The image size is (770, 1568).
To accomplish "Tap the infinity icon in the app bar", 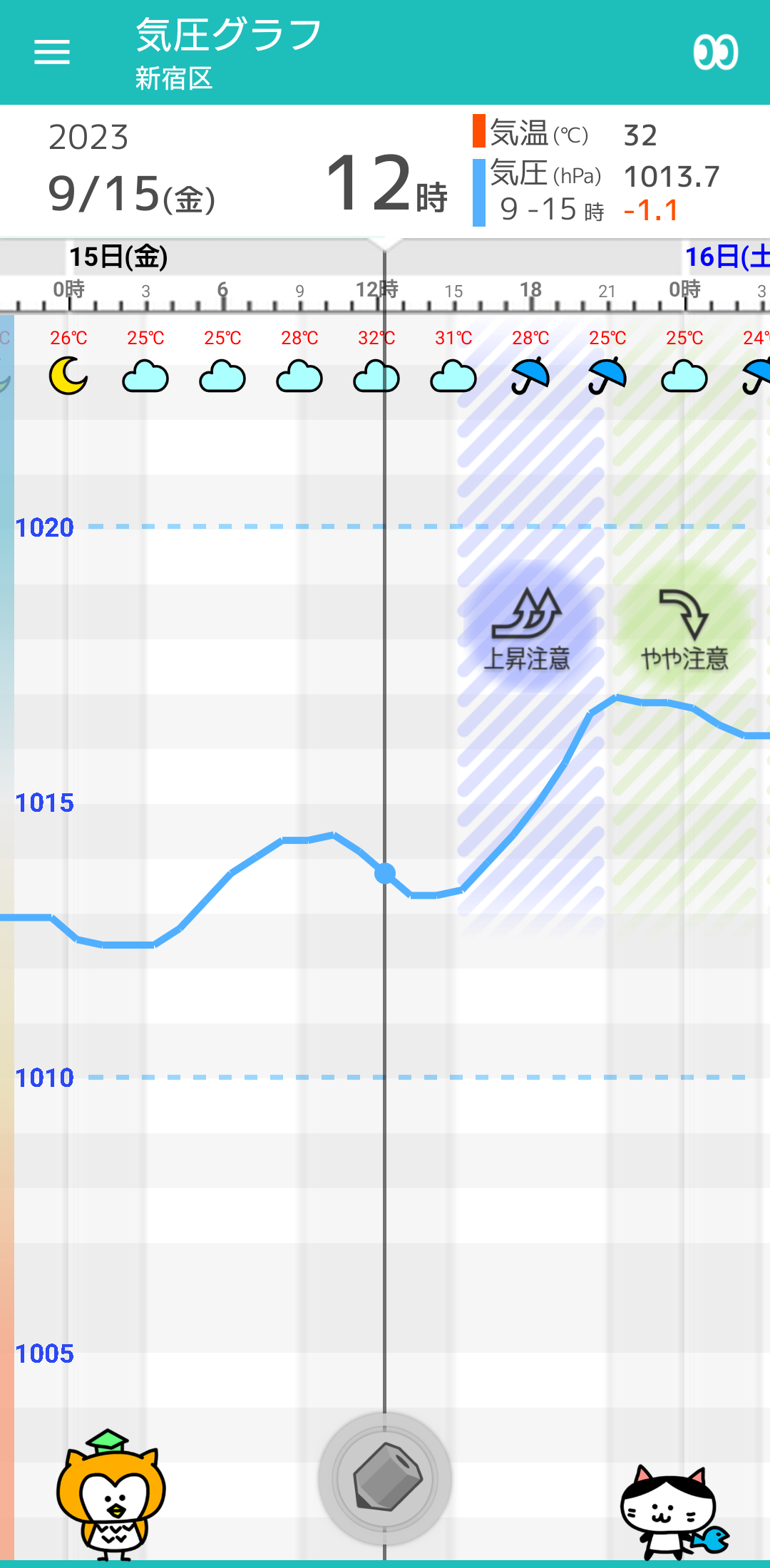I will pyautogui.click(x=716, y=52).
